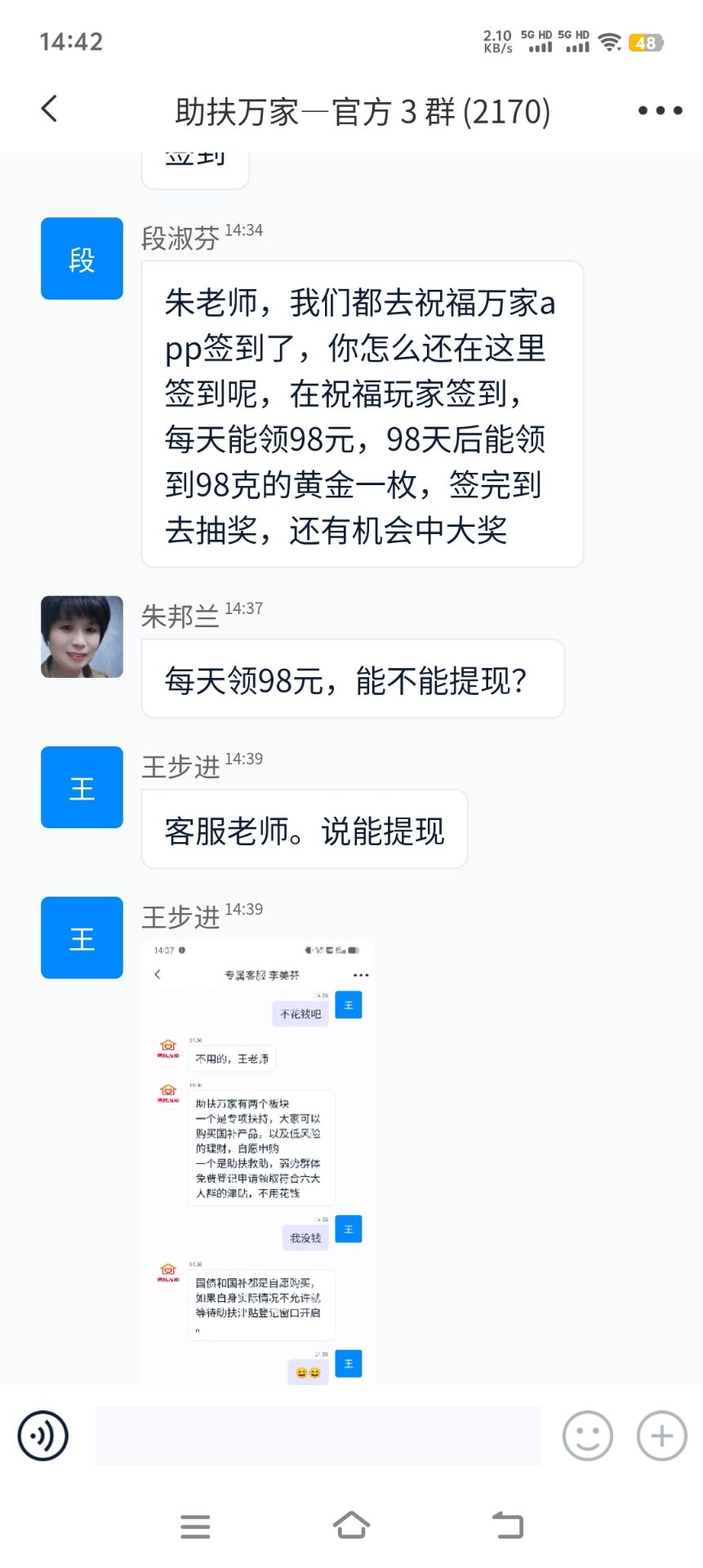Tap 段淑芬's avatar

point(82,259)
